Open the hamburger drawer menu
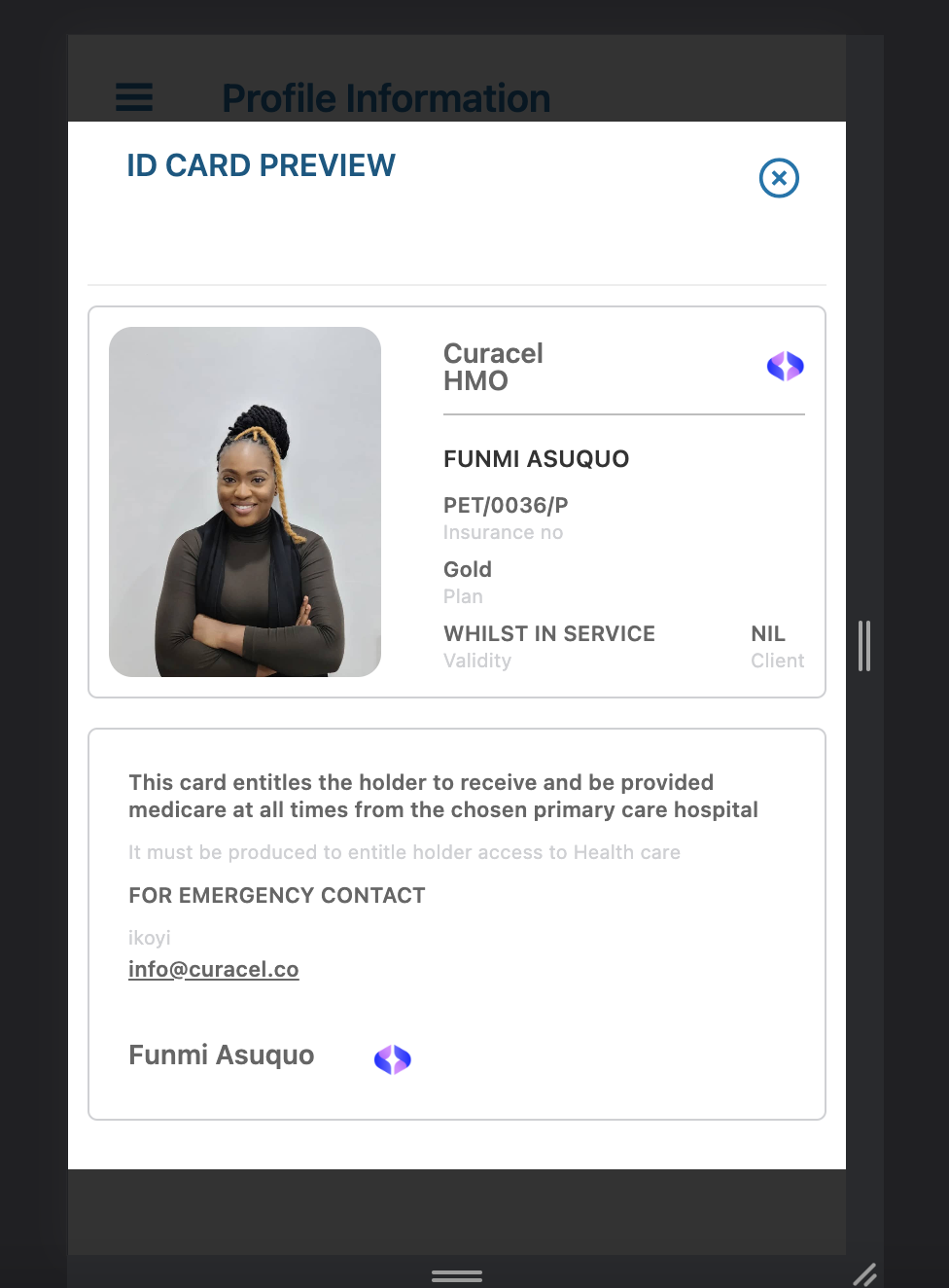This screenshot has width=949, height=1288. (134, 97)
